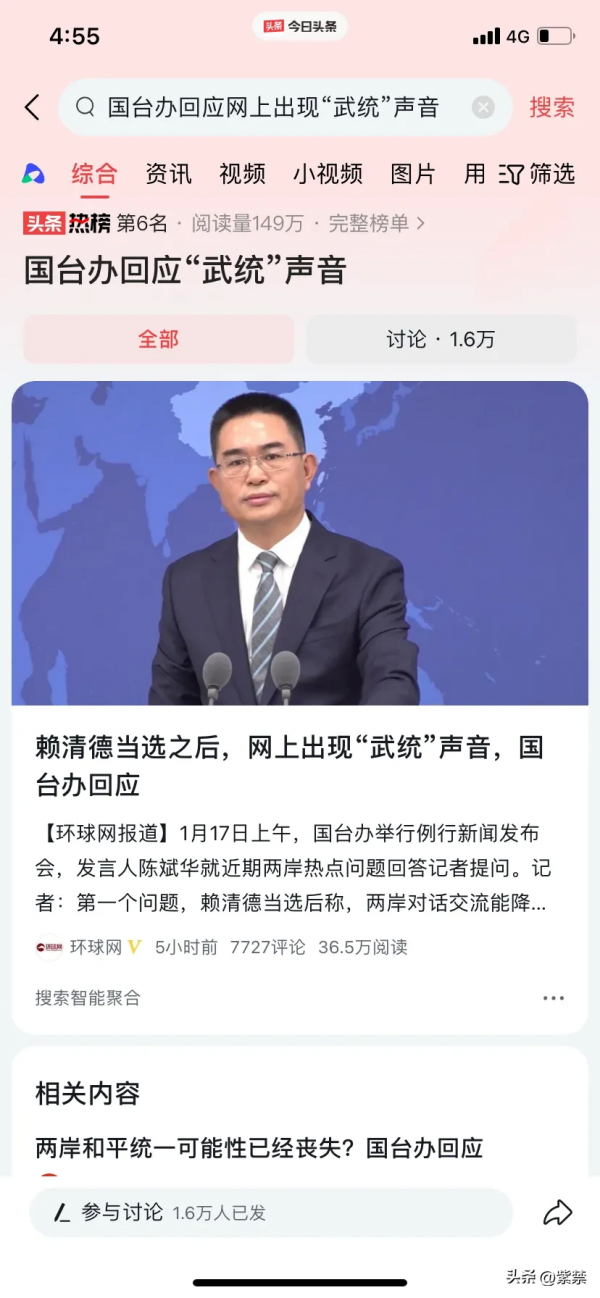Go back with the back arrow
This screenshot has width=600, height=1298.
point(32,108)
